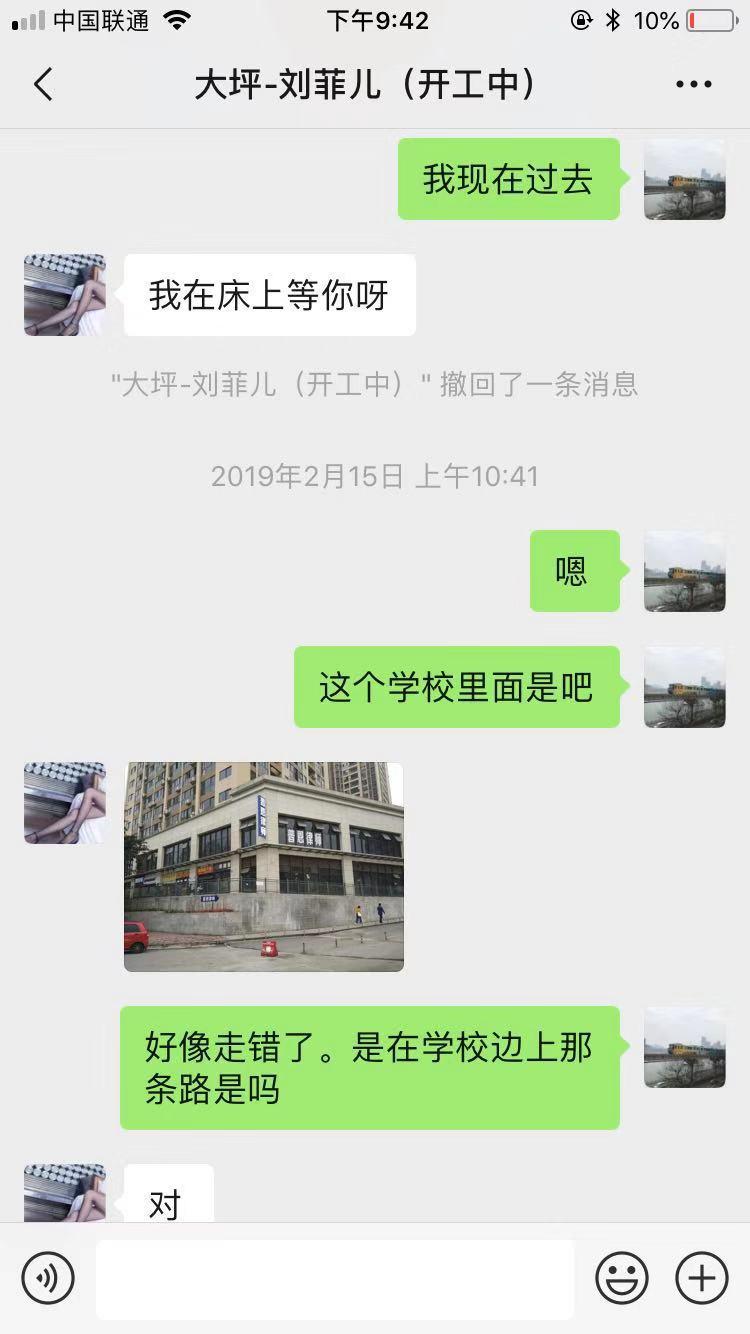The height and width of the screenshot is (1334, 750).
Task: Open the emoji sticker panel
Action: 622,1278
